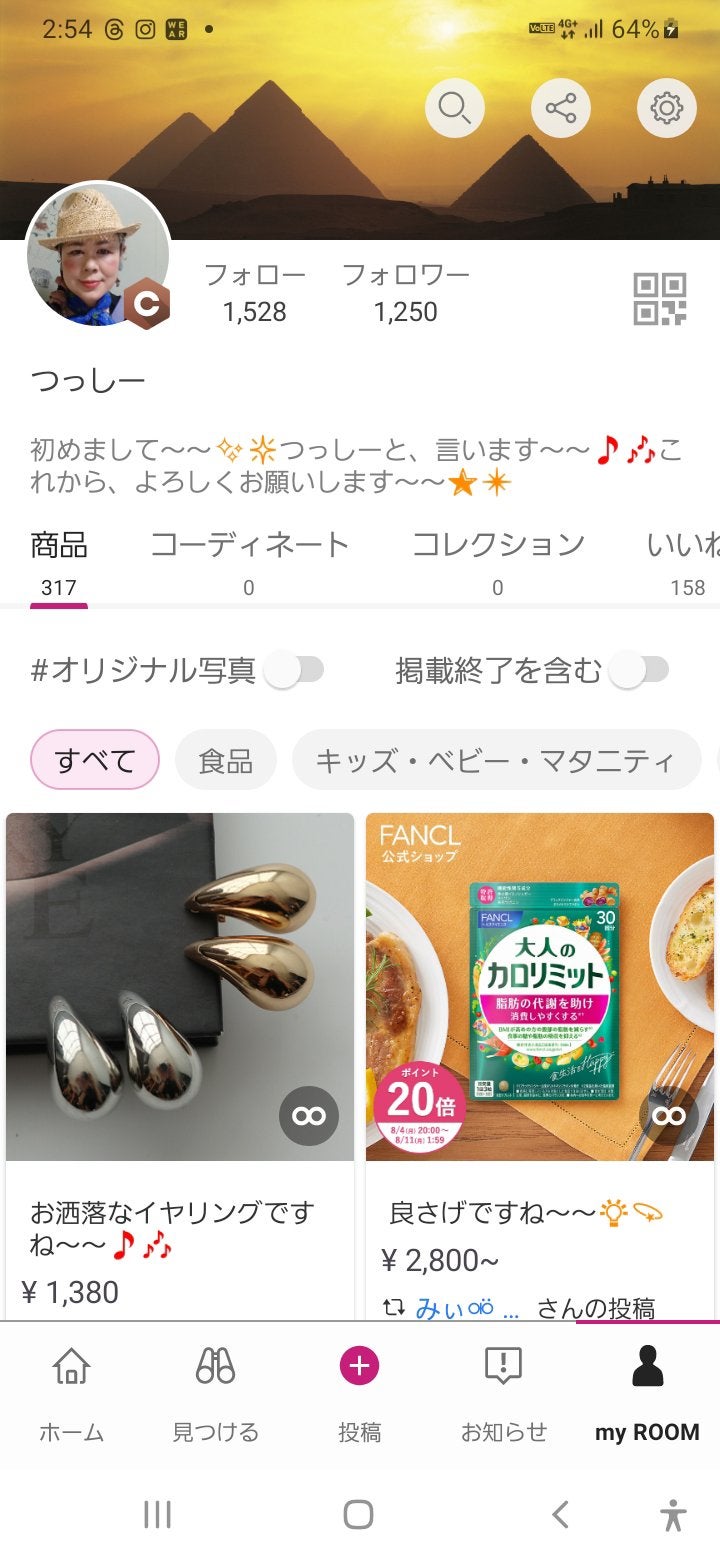Open the search icon on header

[x=455, y=107]
